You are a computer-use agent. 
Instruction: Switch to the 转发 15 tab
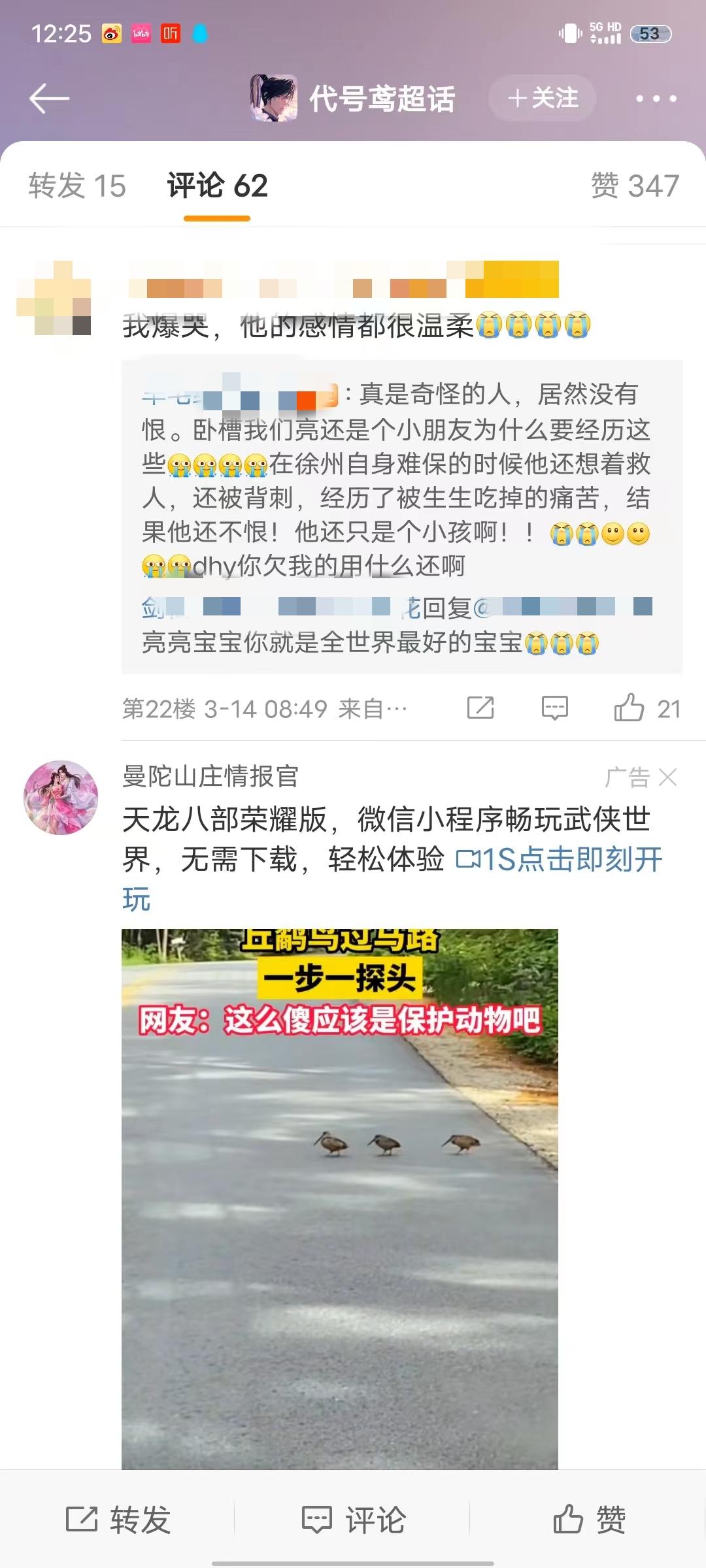77,186
